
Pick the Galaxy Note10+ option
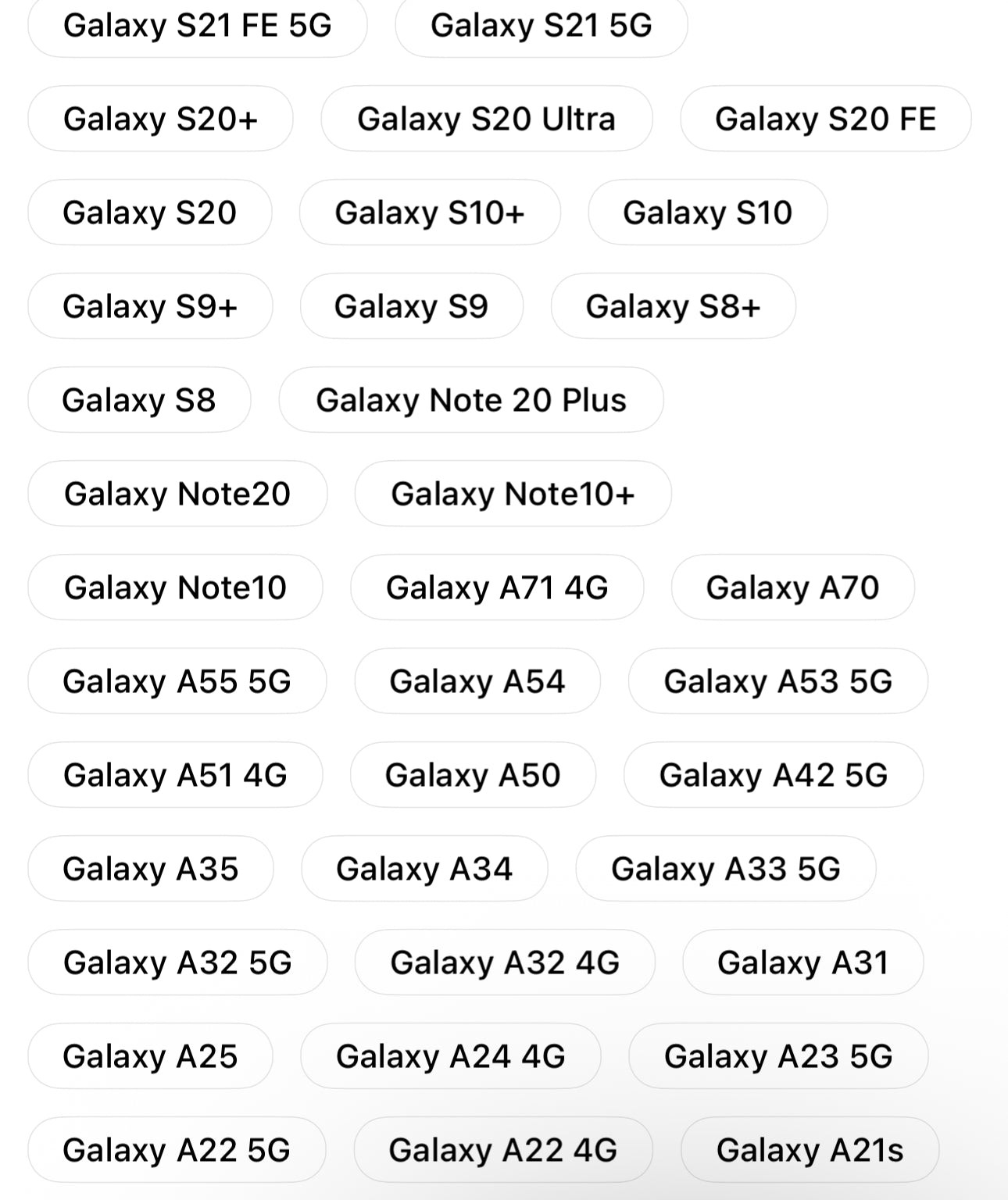point(513,494)
